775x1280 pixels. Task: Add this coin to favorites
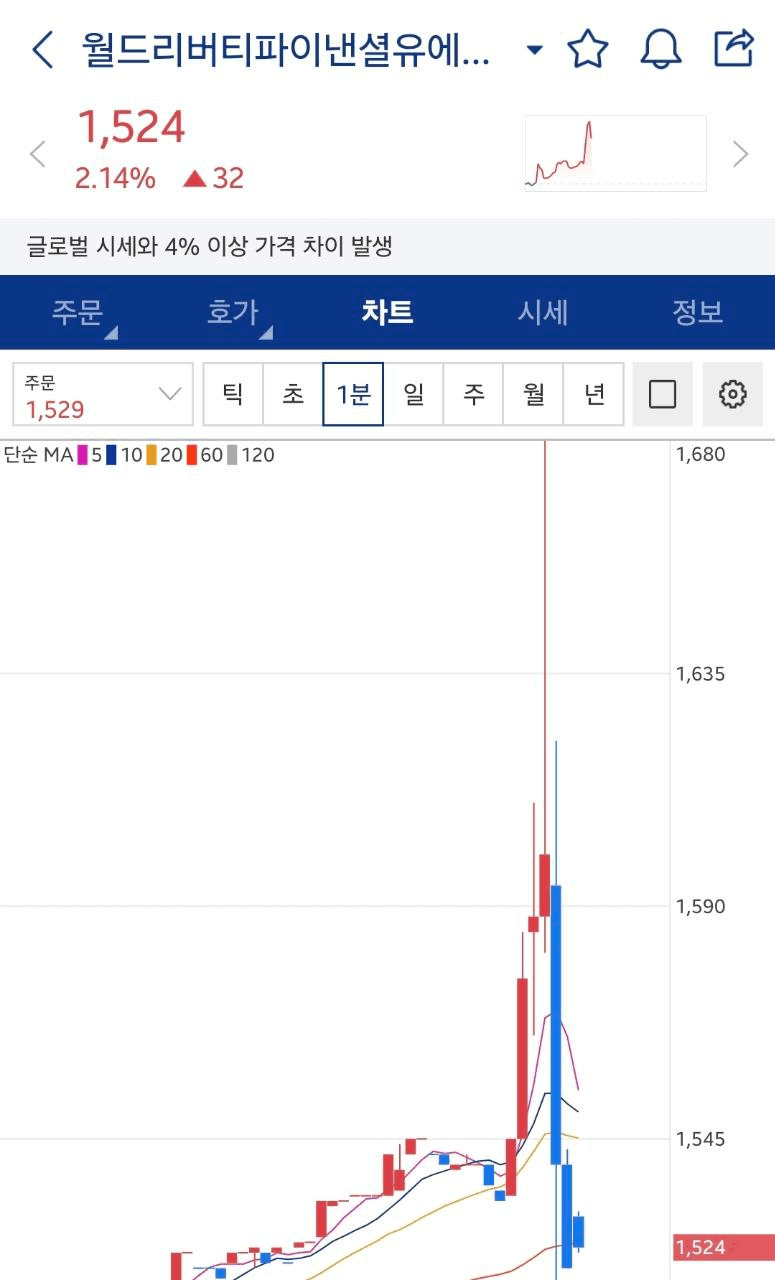(x=588, y=49)
